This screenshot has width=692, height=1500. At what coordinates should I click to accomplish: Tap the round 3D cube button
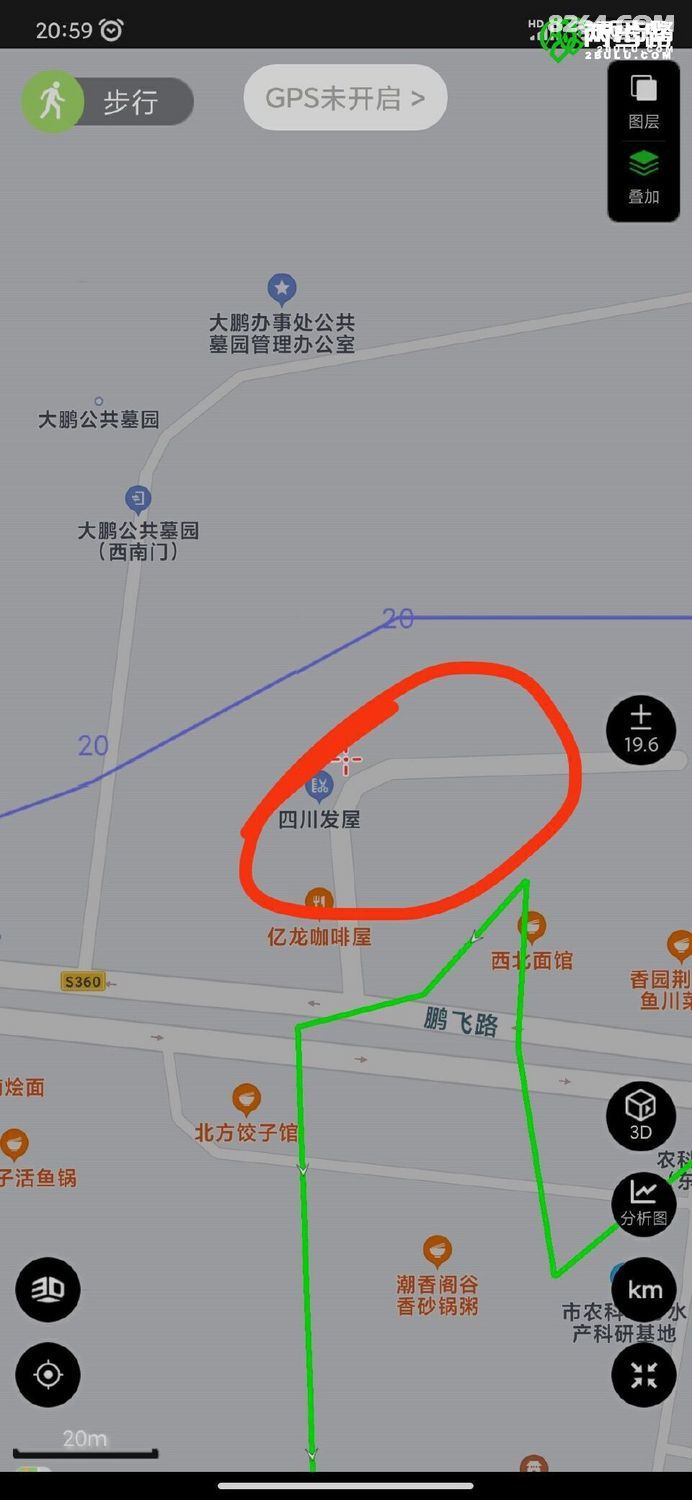click(641, 1115)
